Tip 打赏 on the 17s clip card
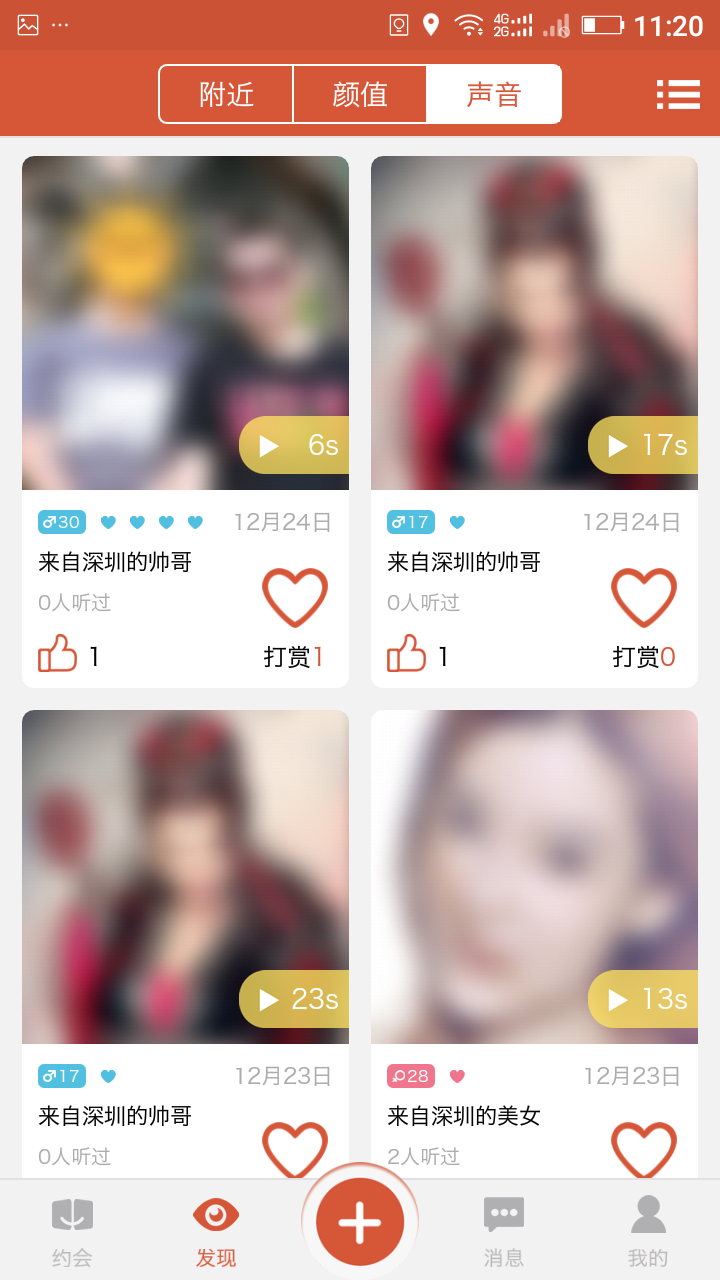 tap(644, 657)
